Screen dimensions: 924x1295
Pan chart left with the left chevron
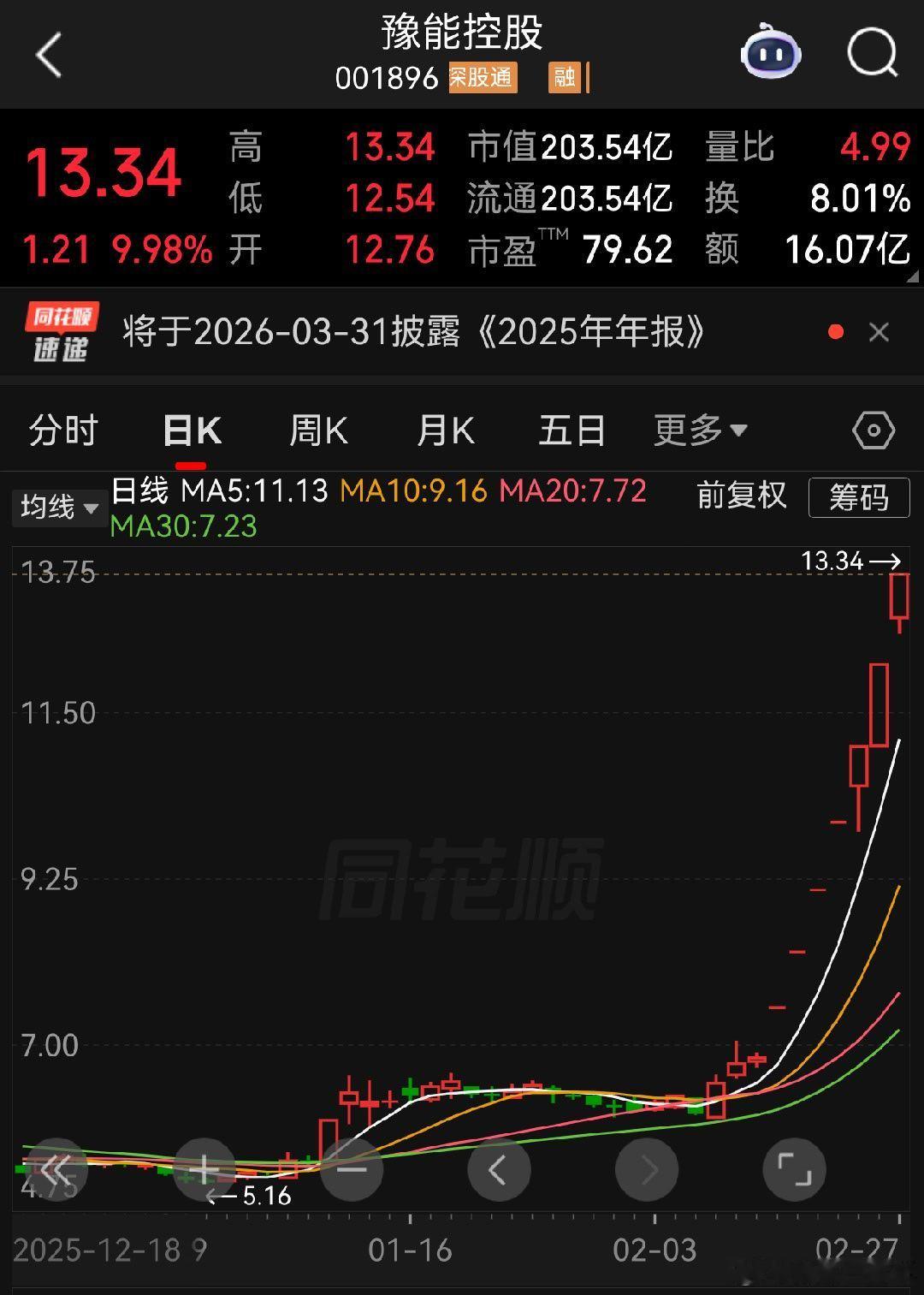499,1169
